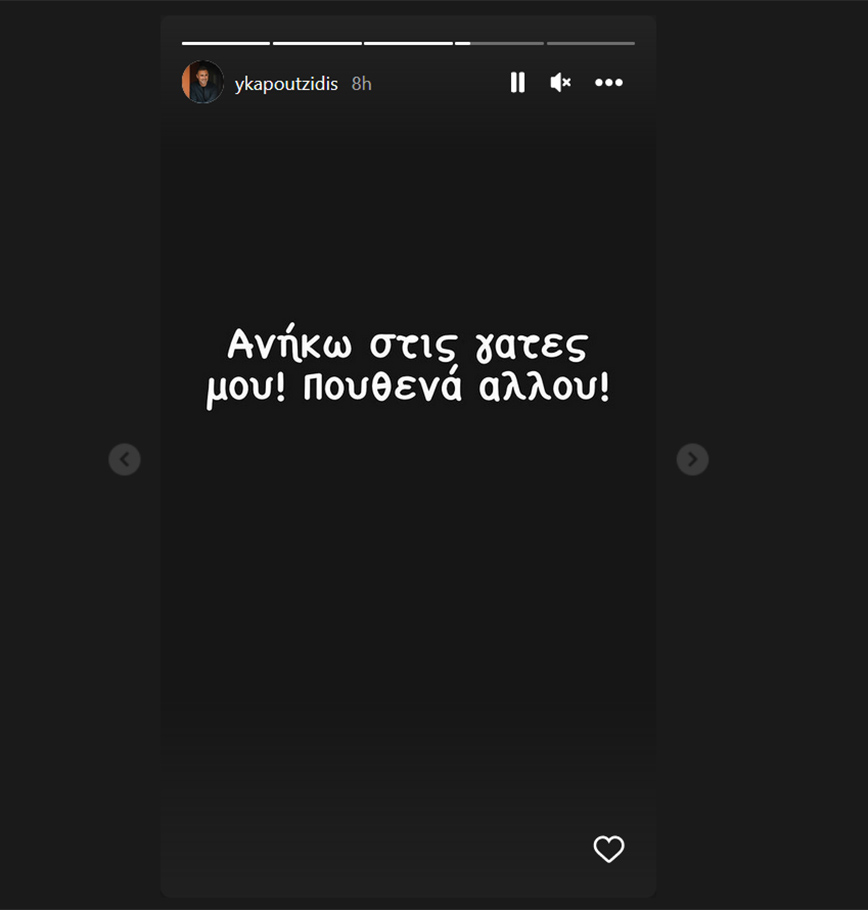
Task: Unmute the story audio
Action: [x=560, y=83]
